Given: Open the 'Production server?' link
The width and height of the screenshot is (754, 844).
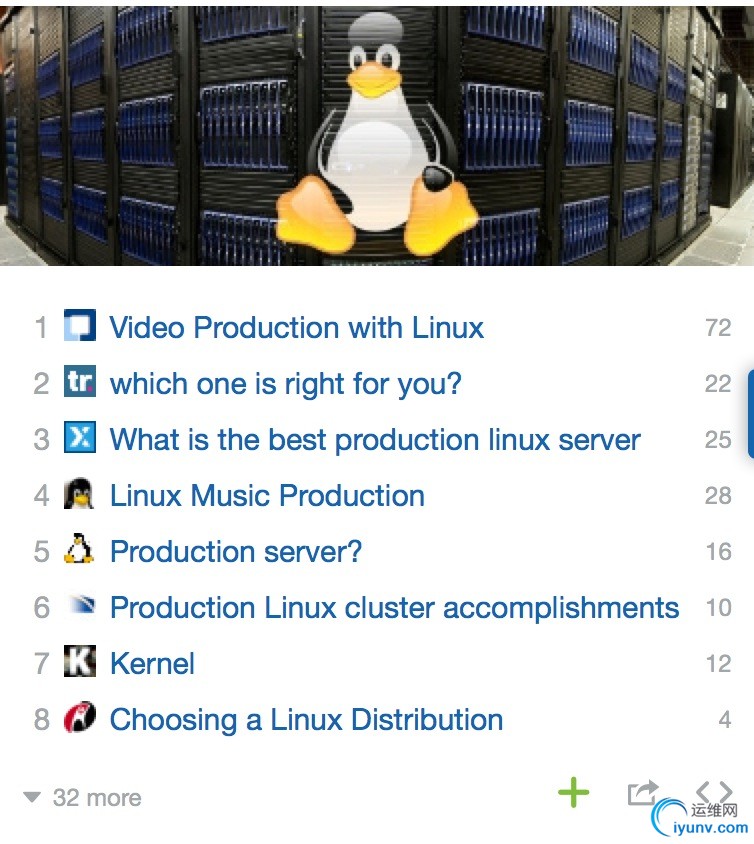Looking at the screenshot, I should coord(236,552).
